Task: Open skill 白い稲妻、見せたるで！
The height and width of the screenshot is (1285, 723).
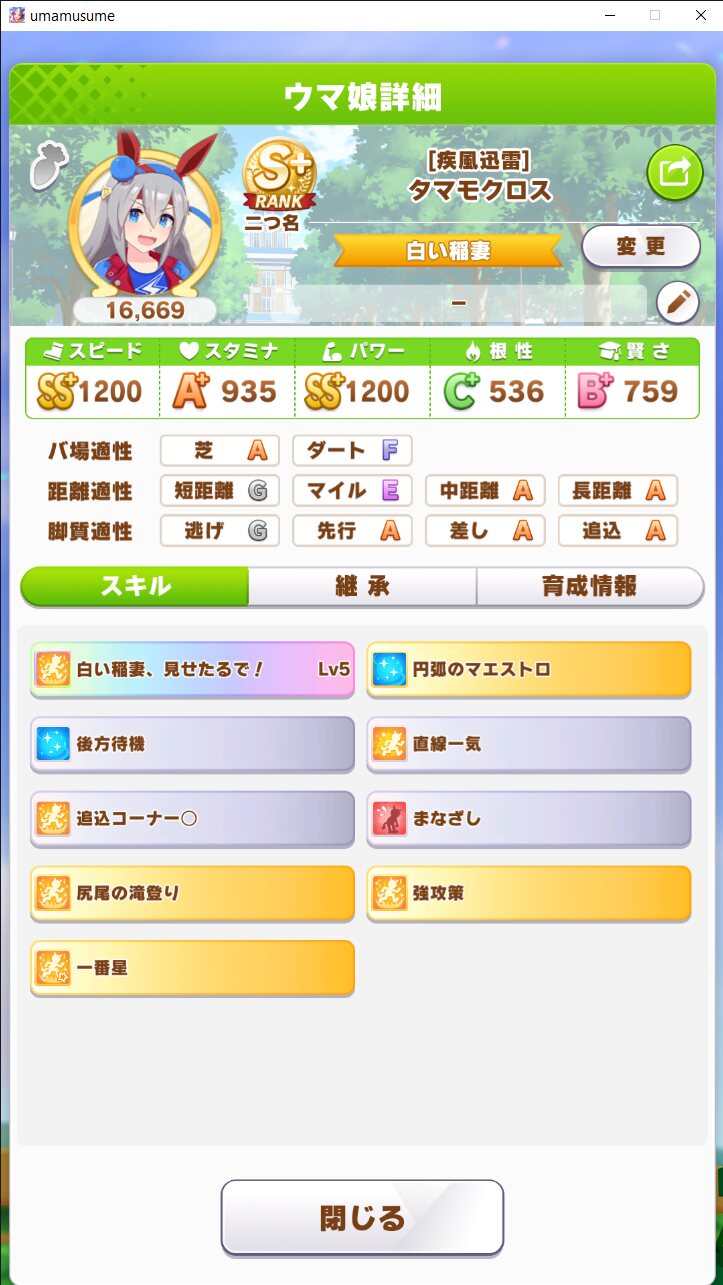Action: click(192, 669)
